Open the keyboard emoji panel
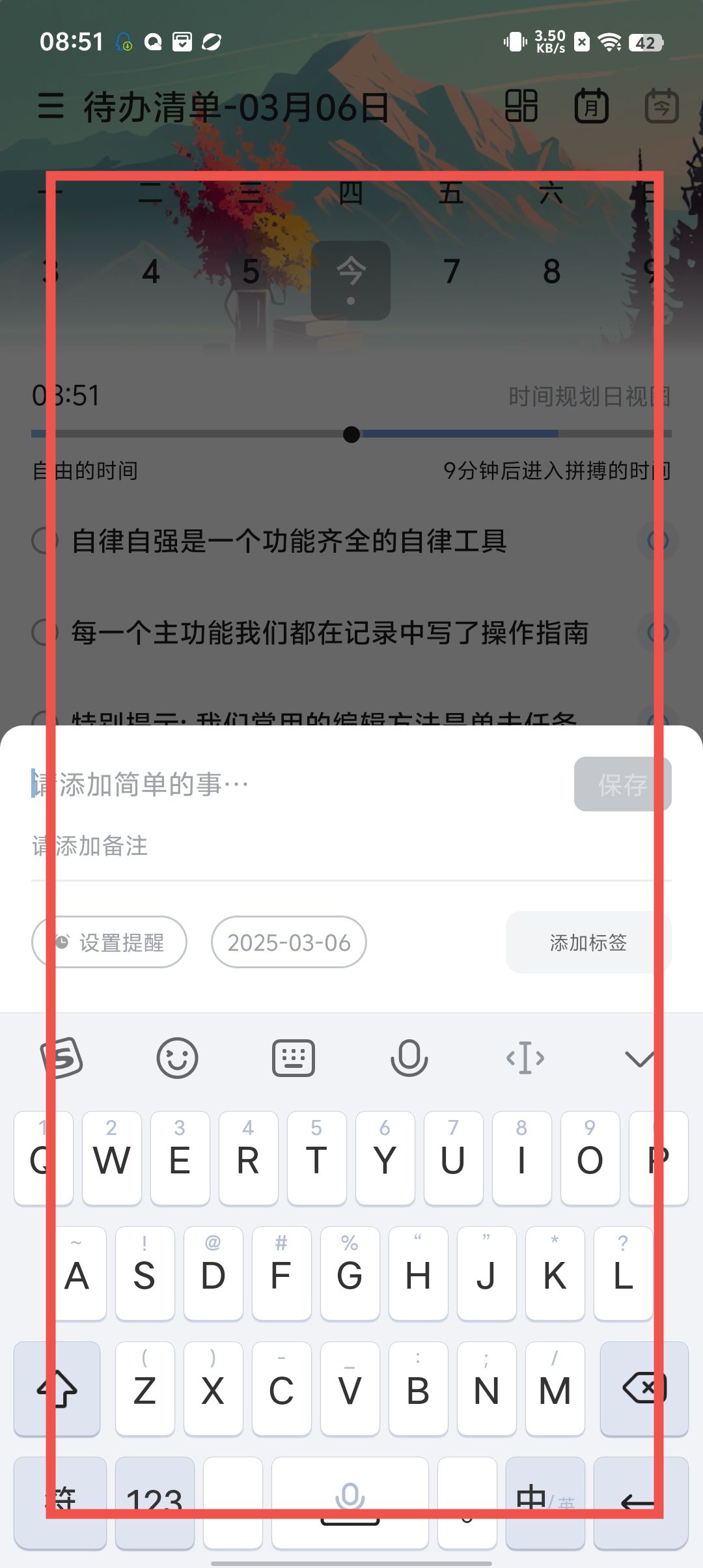The height and width of the screenshot is (1568, 703). pos(177,1057)
